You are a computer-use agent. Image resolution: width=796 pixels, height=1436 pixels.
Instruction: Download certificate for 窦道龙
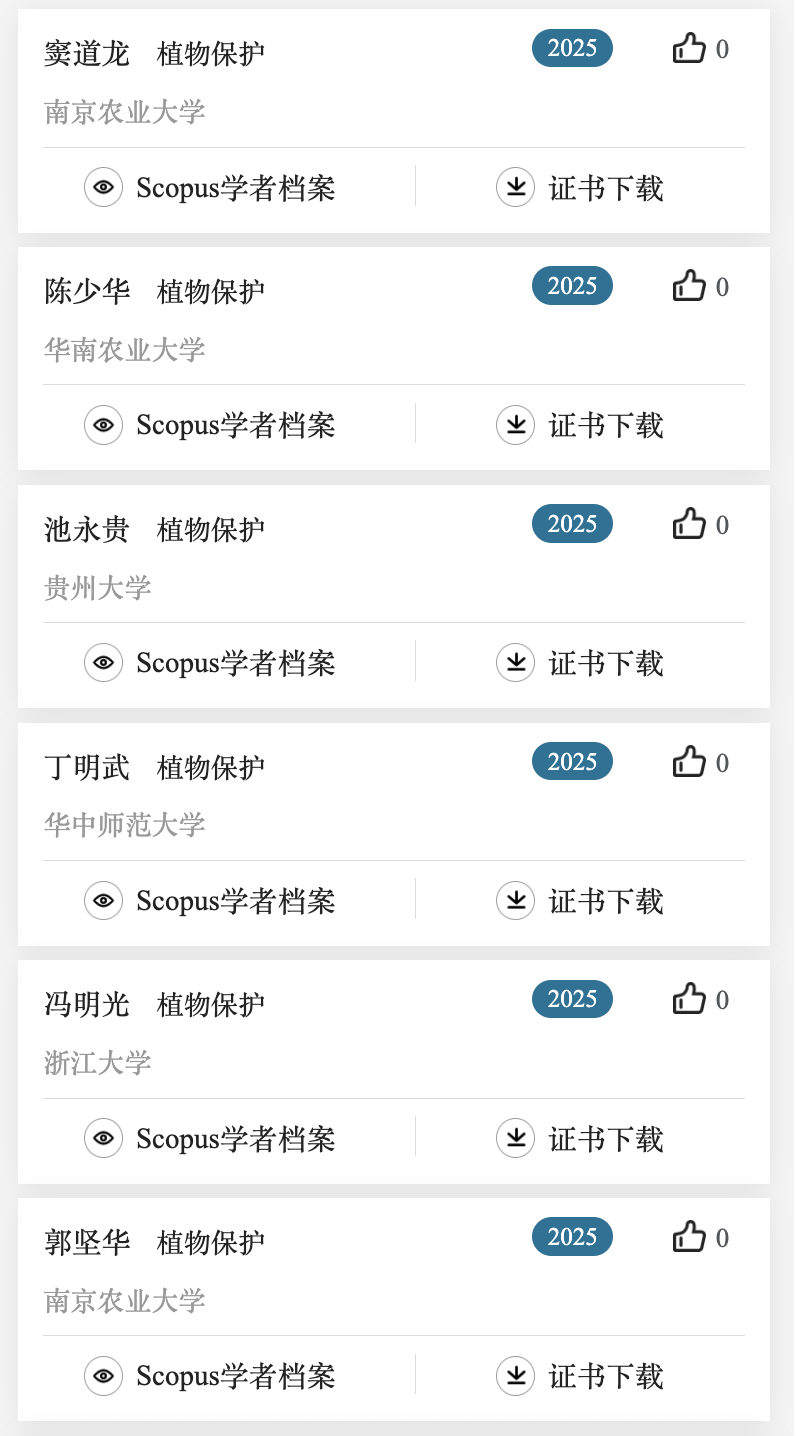(x=580, y=188)
